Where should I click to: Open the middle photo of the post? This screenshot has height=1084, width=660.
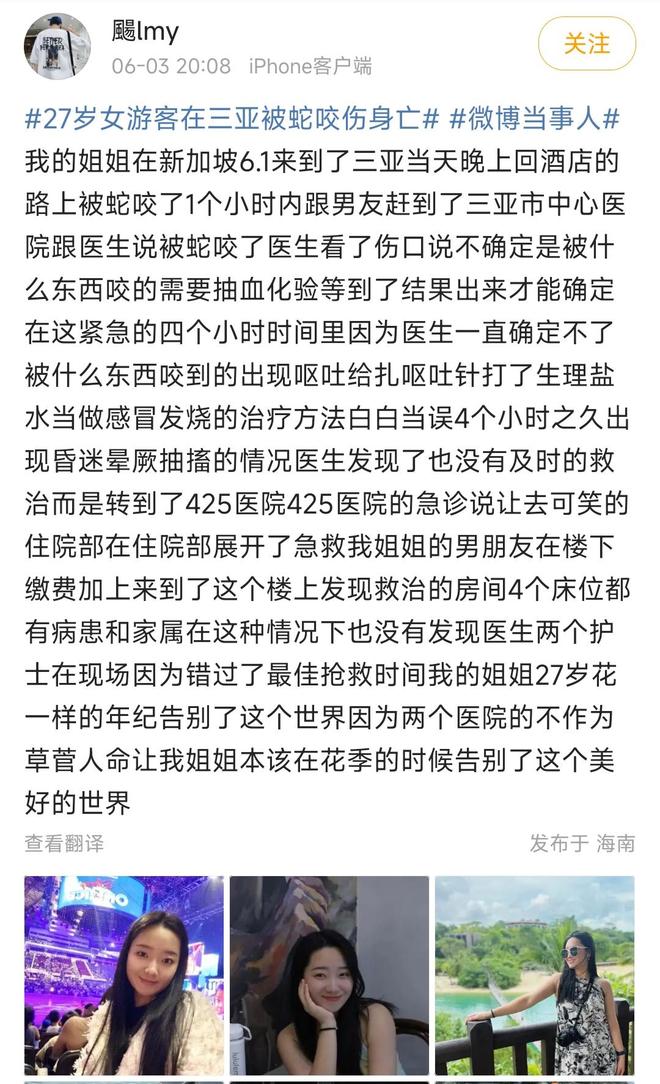point(329,975)
